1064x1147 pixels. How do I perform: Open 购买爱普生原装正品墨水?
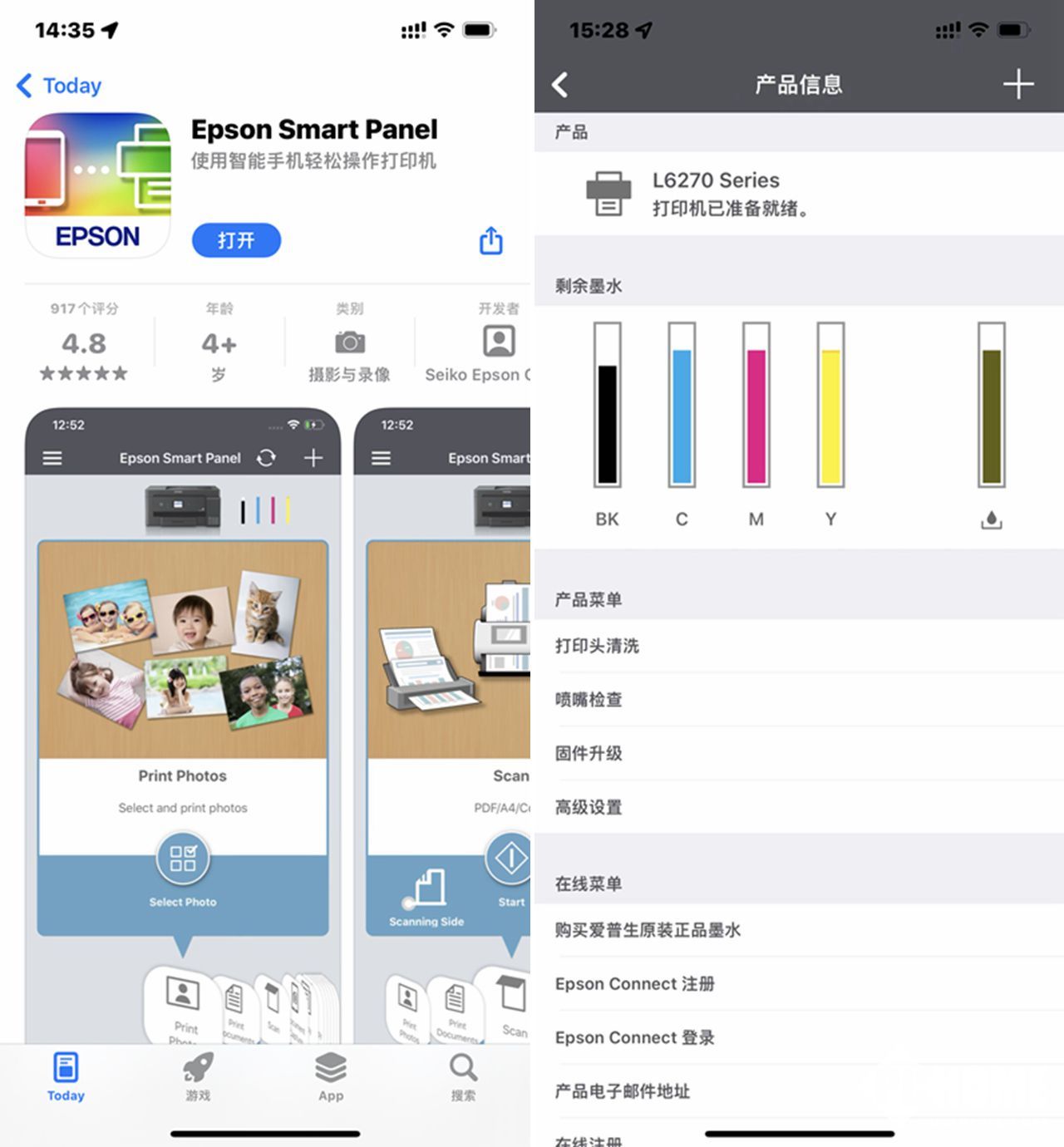point(798,930)
